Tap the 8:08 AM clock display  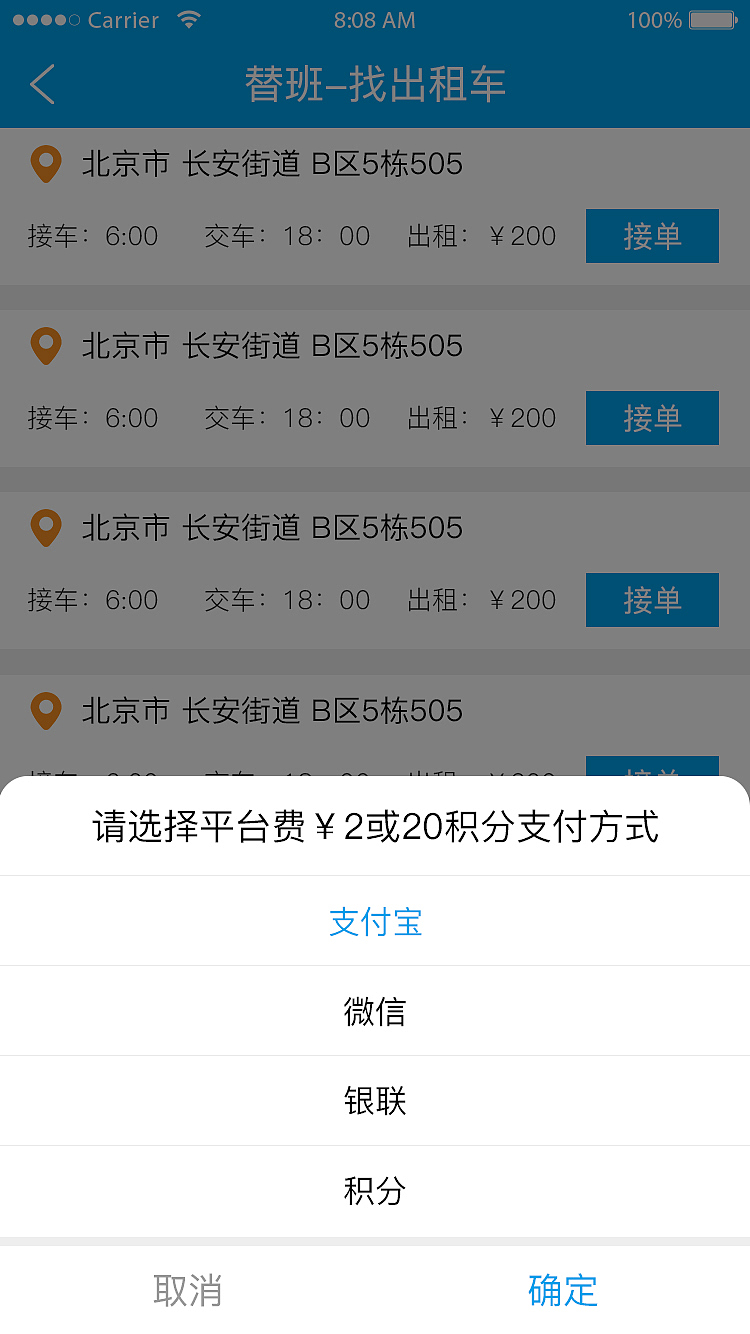click(375, 20)
